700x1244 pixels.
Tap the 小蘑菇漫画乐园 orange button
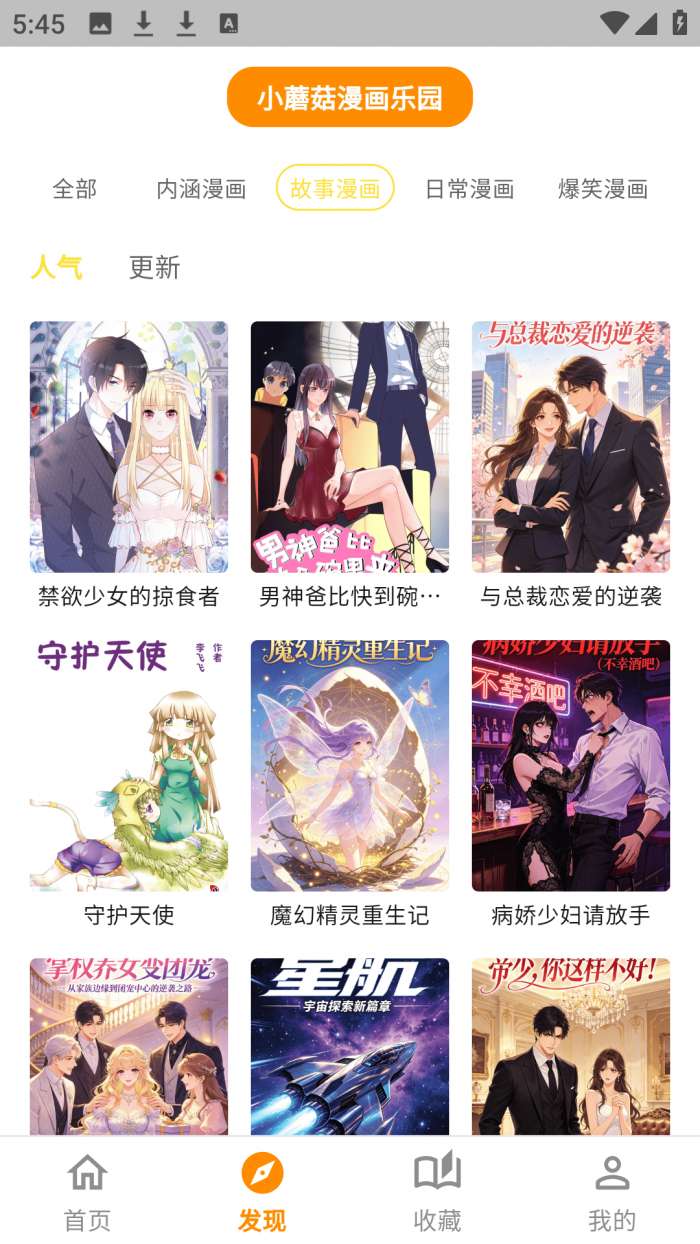click(x=350, y=97)
